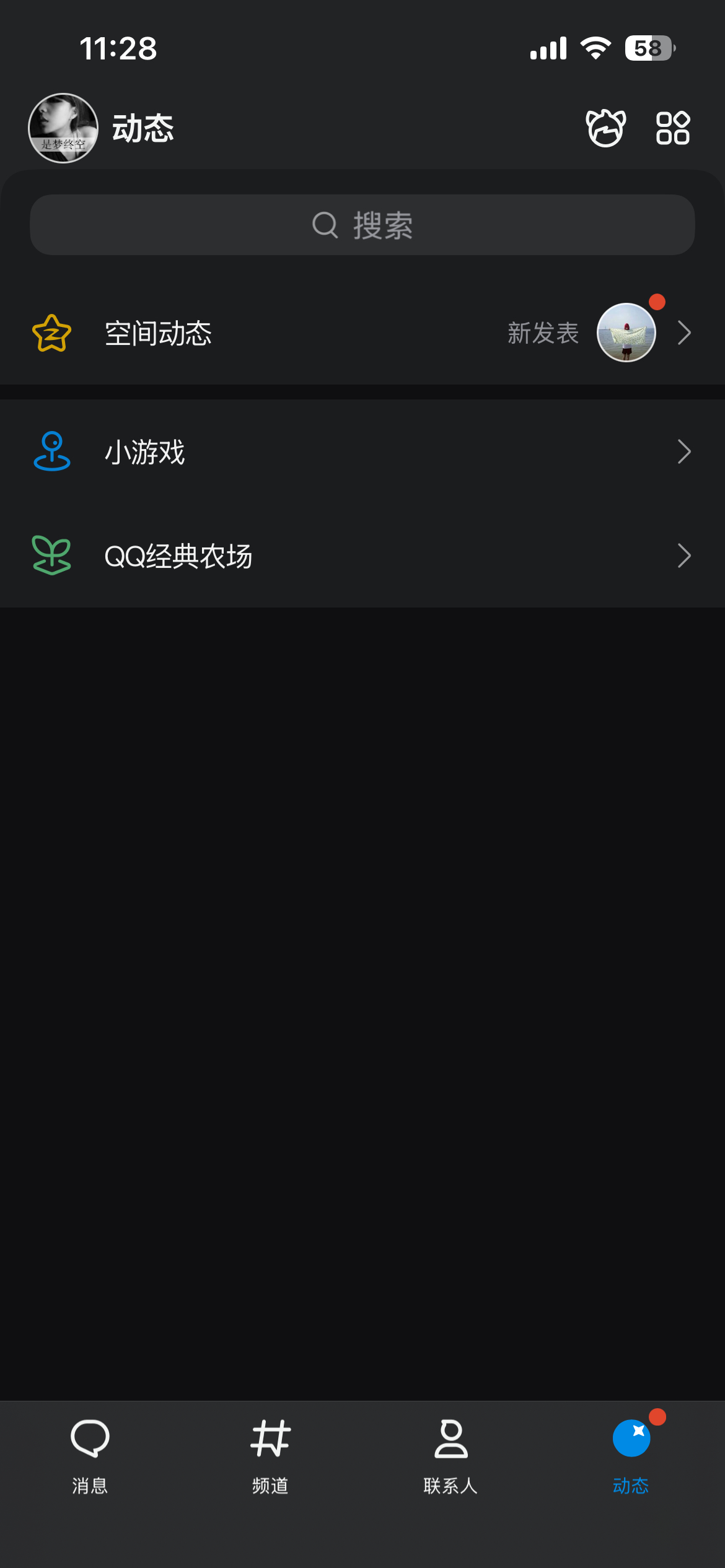This screenshot has height=1568, width=725.
Task: Expand the QQ经典农场 row chevron
Action: click(684, 555)
